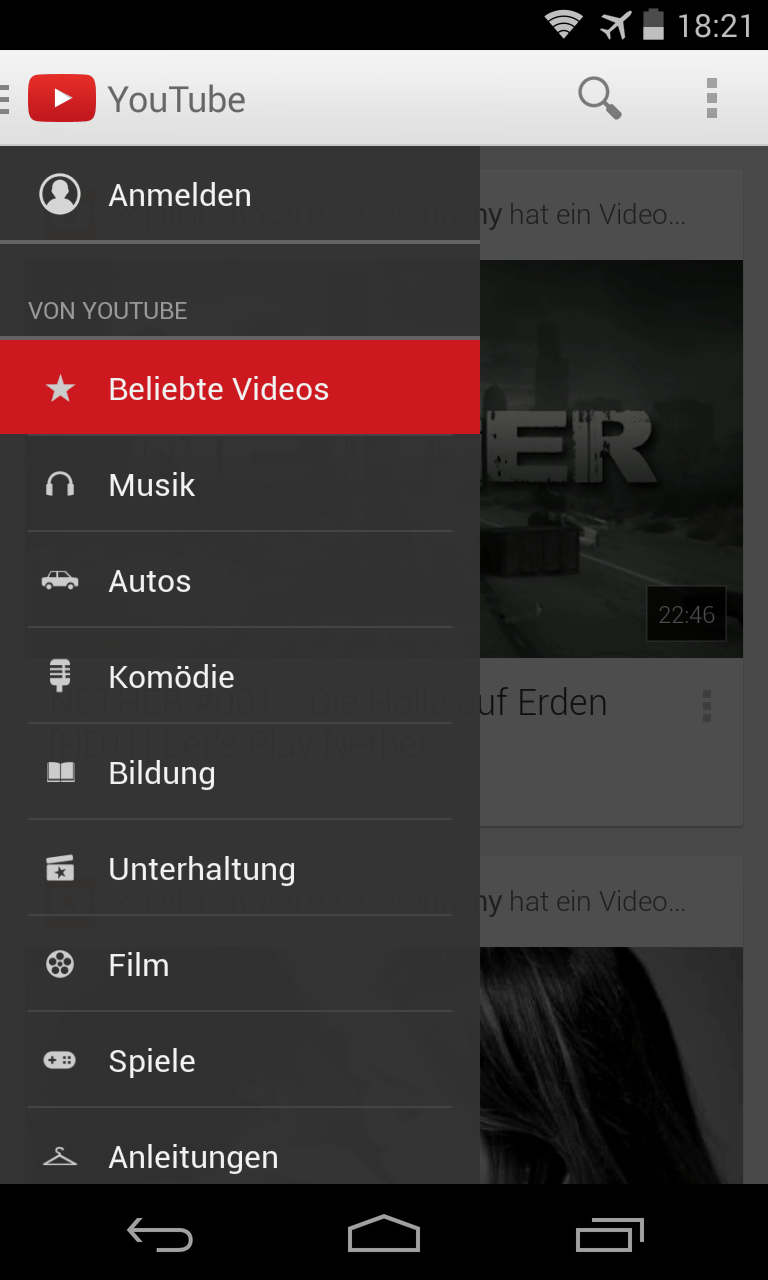
Task: Tap Anmelden to sign in
Action: coord(180,195)
